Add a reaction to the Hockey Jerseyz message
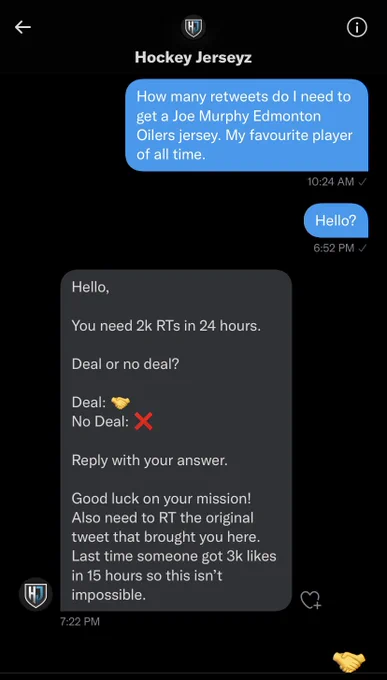Viewport: 387px width, 680px height. point(311,600)
